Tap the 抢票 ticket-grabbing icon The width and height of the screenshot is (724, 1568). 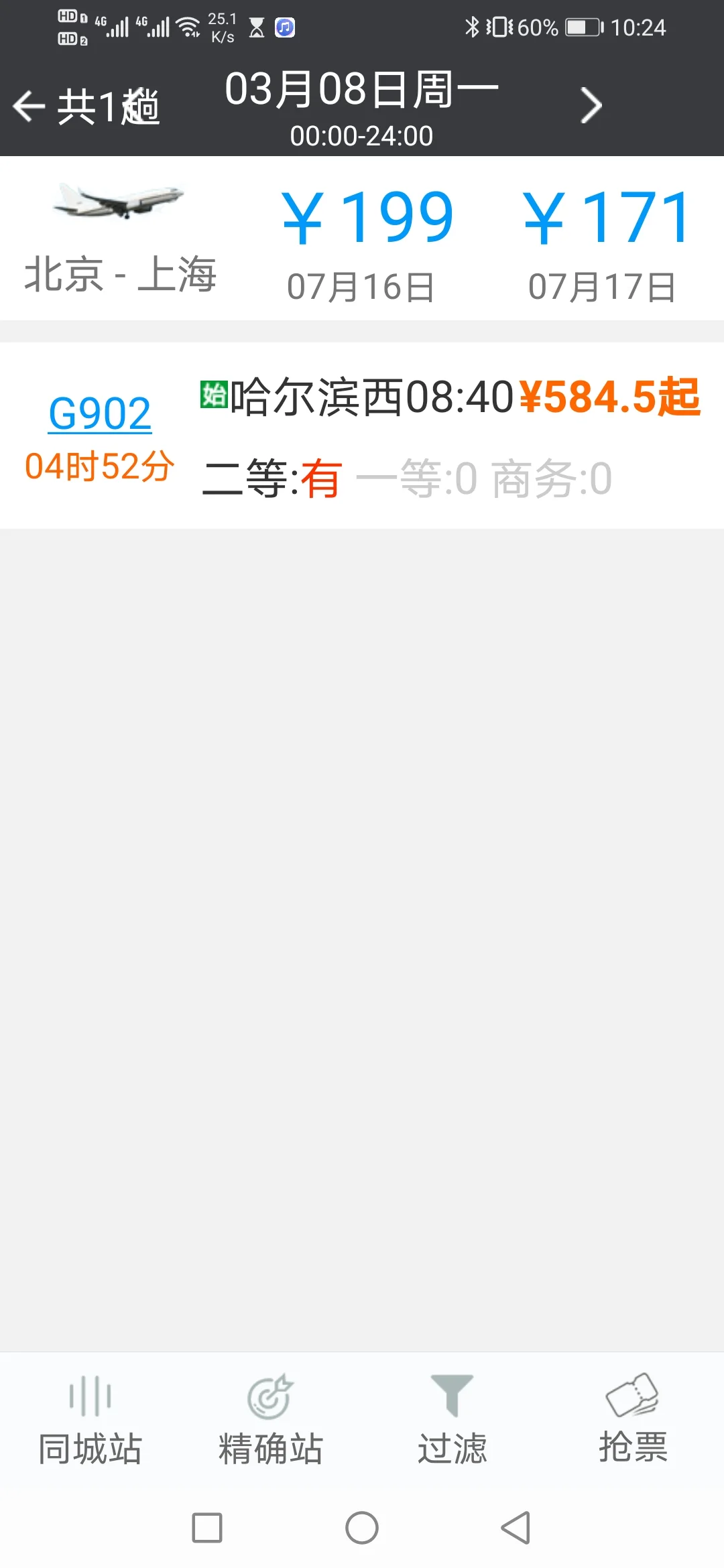(x=632, y=1414)
